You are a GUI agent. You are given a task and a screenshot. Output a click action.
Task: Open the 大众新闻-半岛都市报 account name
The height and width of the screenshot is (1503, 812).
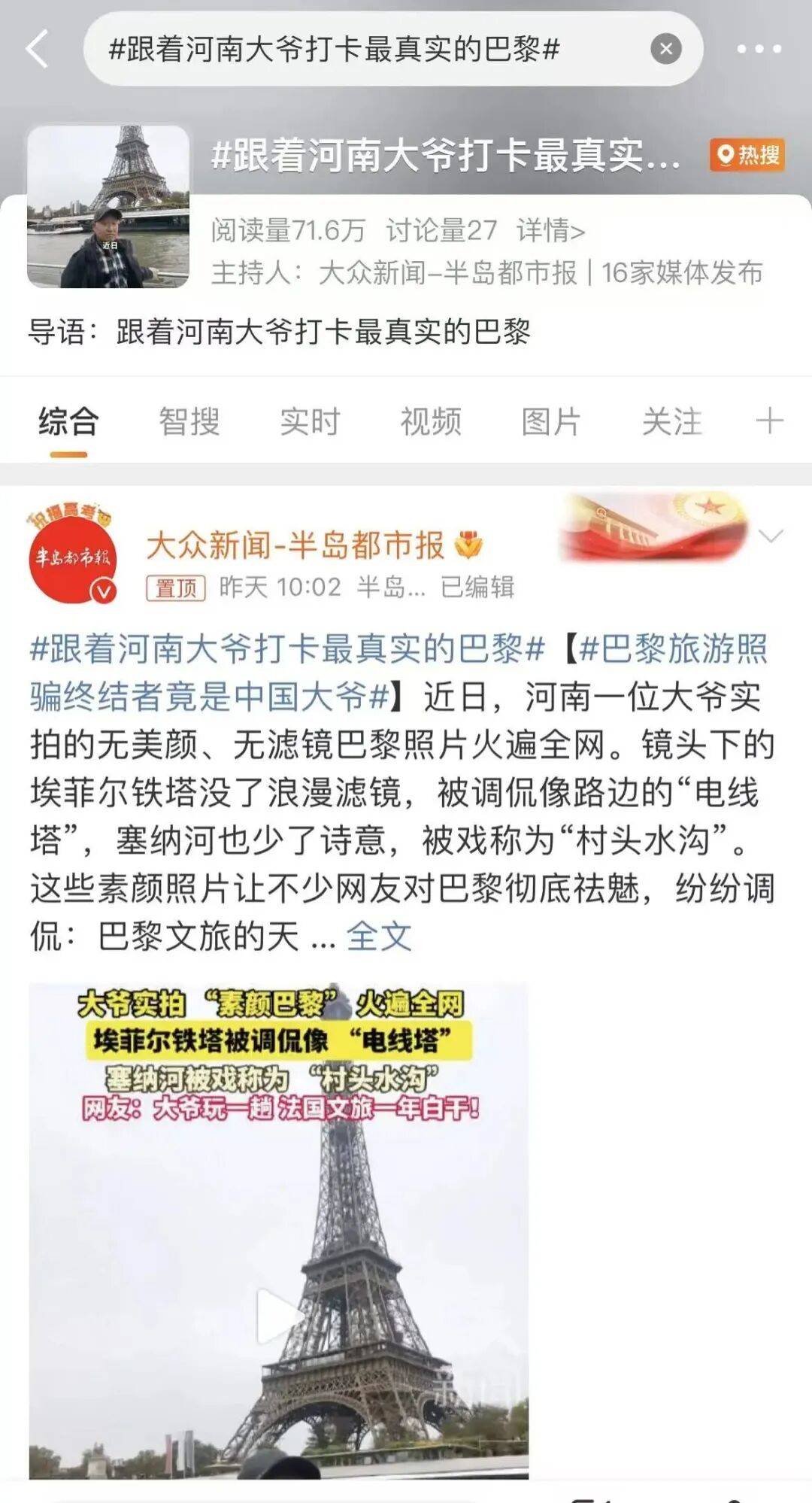click(295, 545)
